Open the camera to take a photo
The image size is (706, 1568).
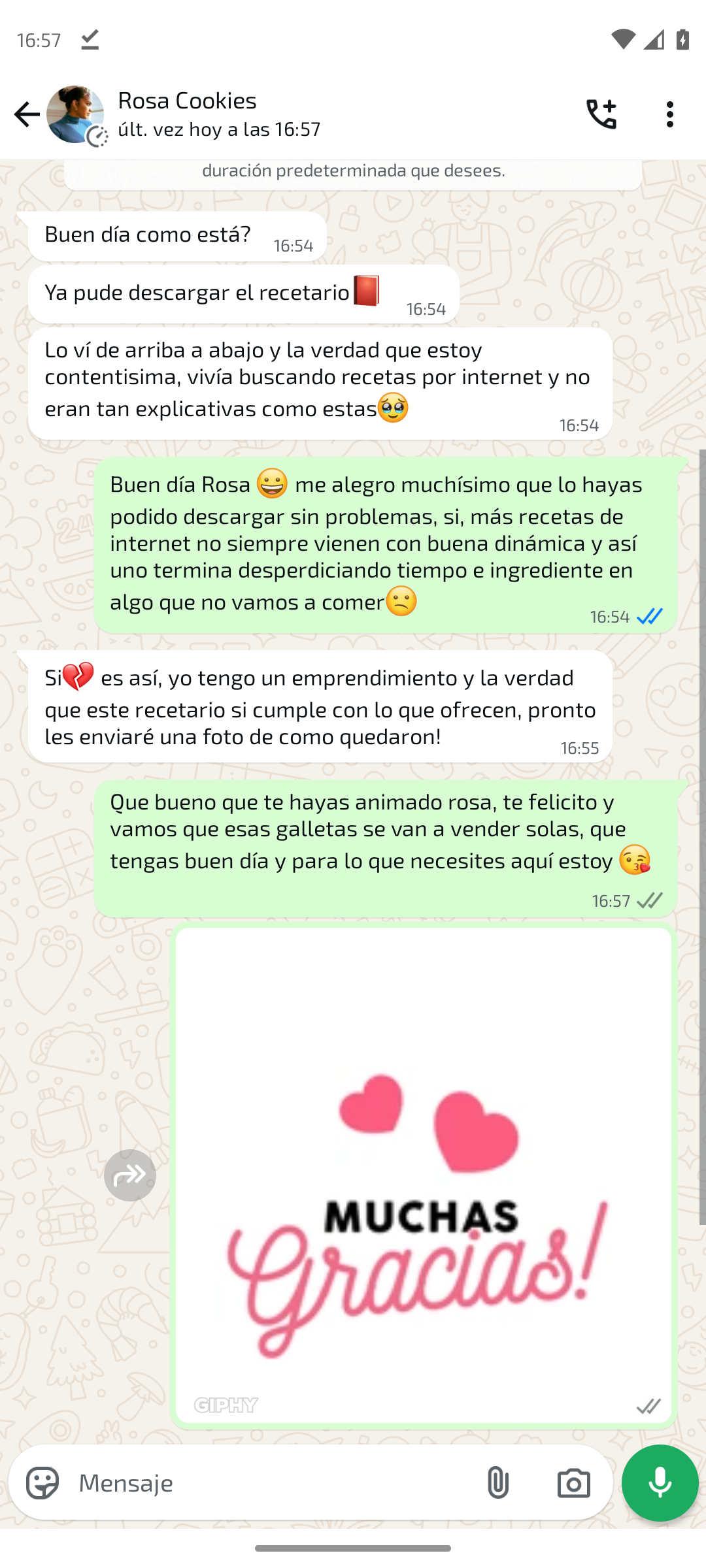573,1482
